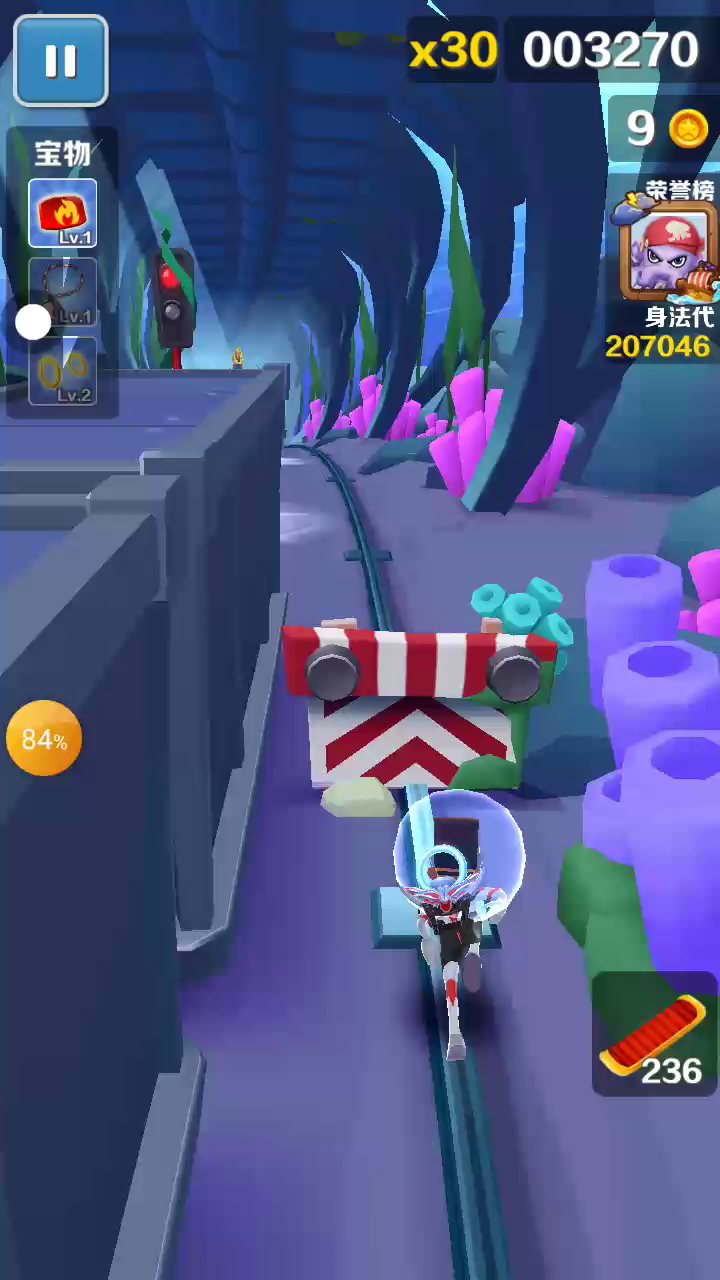Pause the game
720x1280 pixels.
click(60, 61)
